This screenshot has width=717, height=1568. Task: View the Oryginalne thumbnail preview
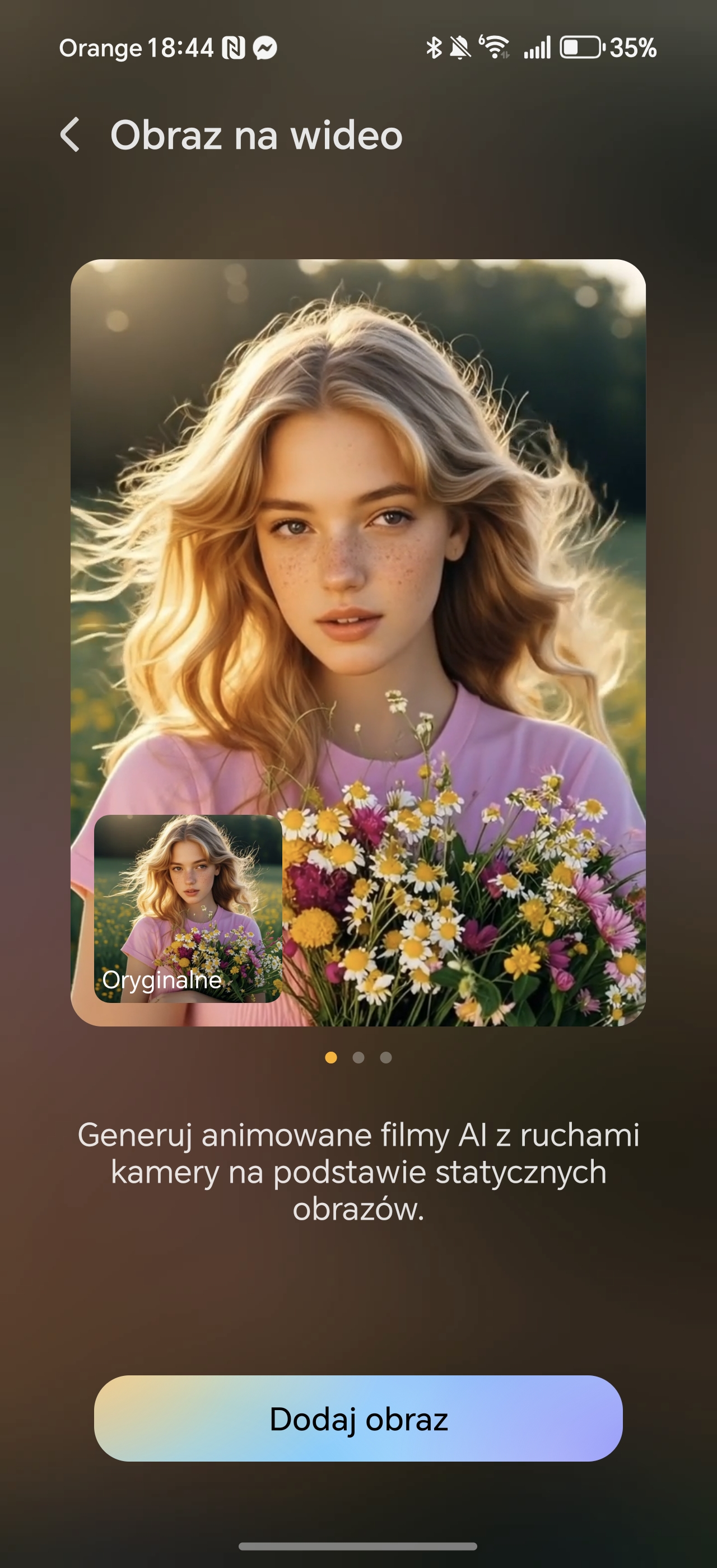[188, 908]
